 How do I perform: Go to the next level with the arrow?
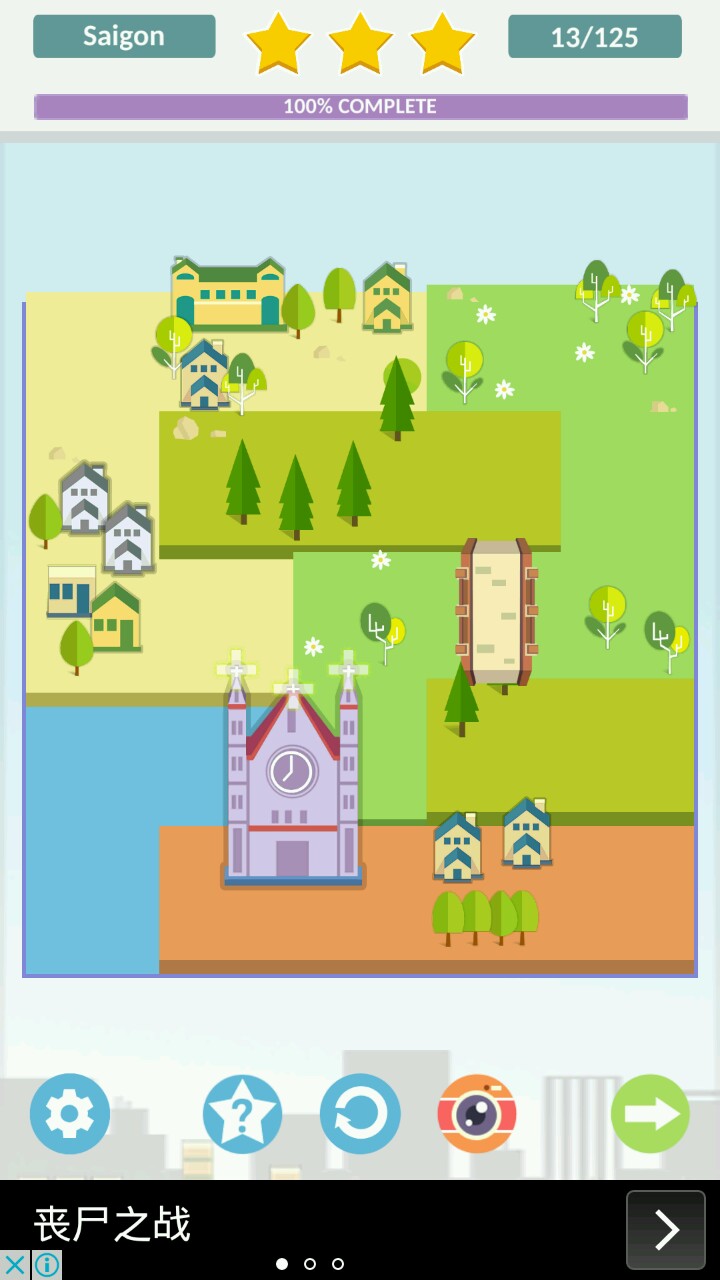[x=650, y=1114]
